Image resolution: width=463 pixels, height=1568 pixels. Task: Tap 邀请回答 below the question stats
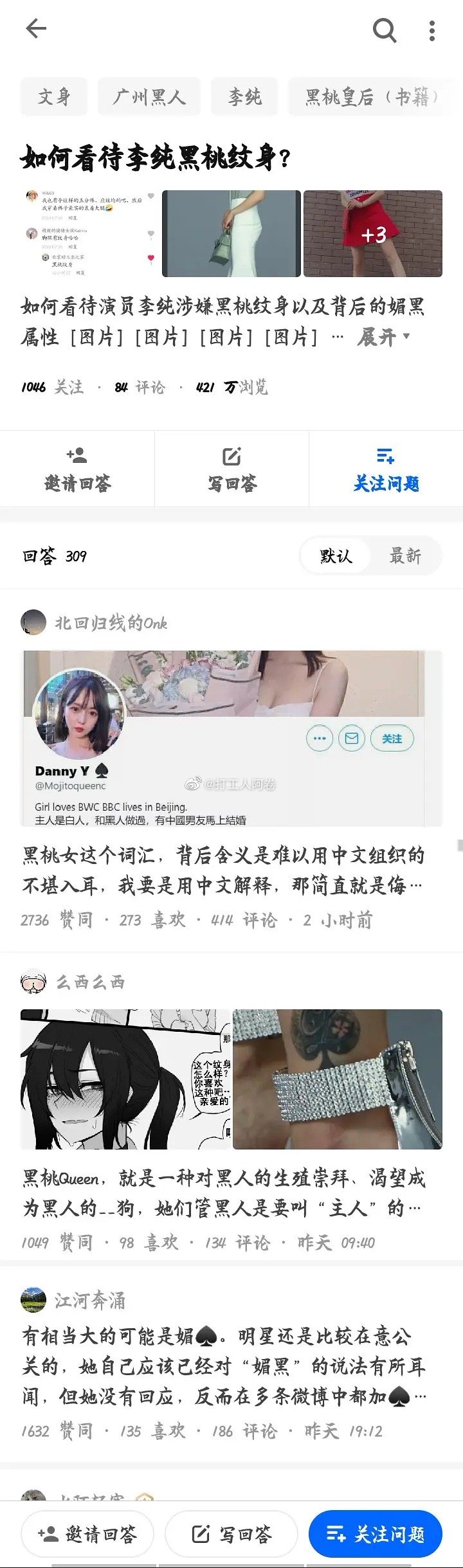click(77, 469)
